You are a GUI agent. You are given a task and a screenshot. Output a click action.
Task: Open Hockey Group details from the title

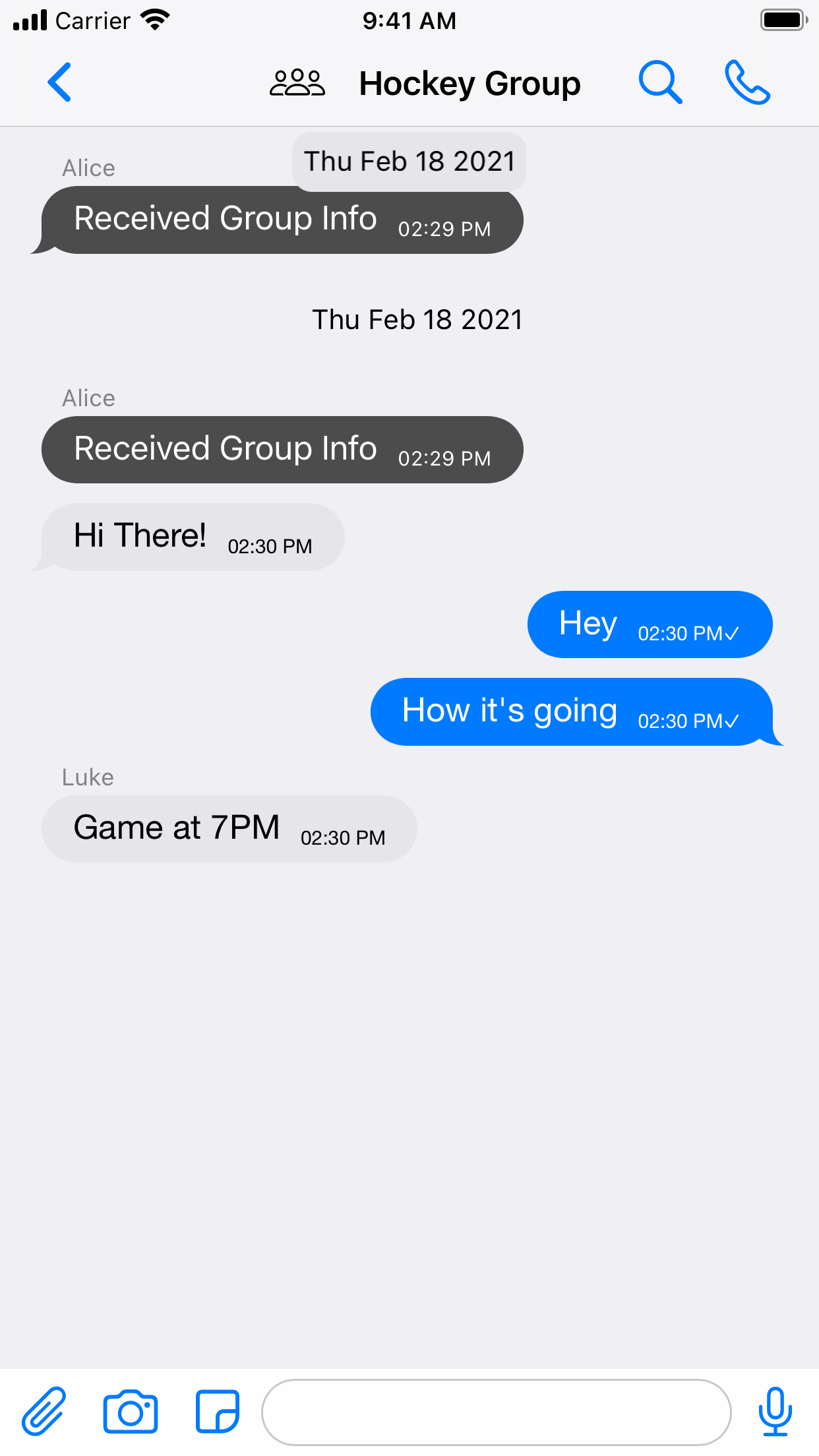point(469,84)
